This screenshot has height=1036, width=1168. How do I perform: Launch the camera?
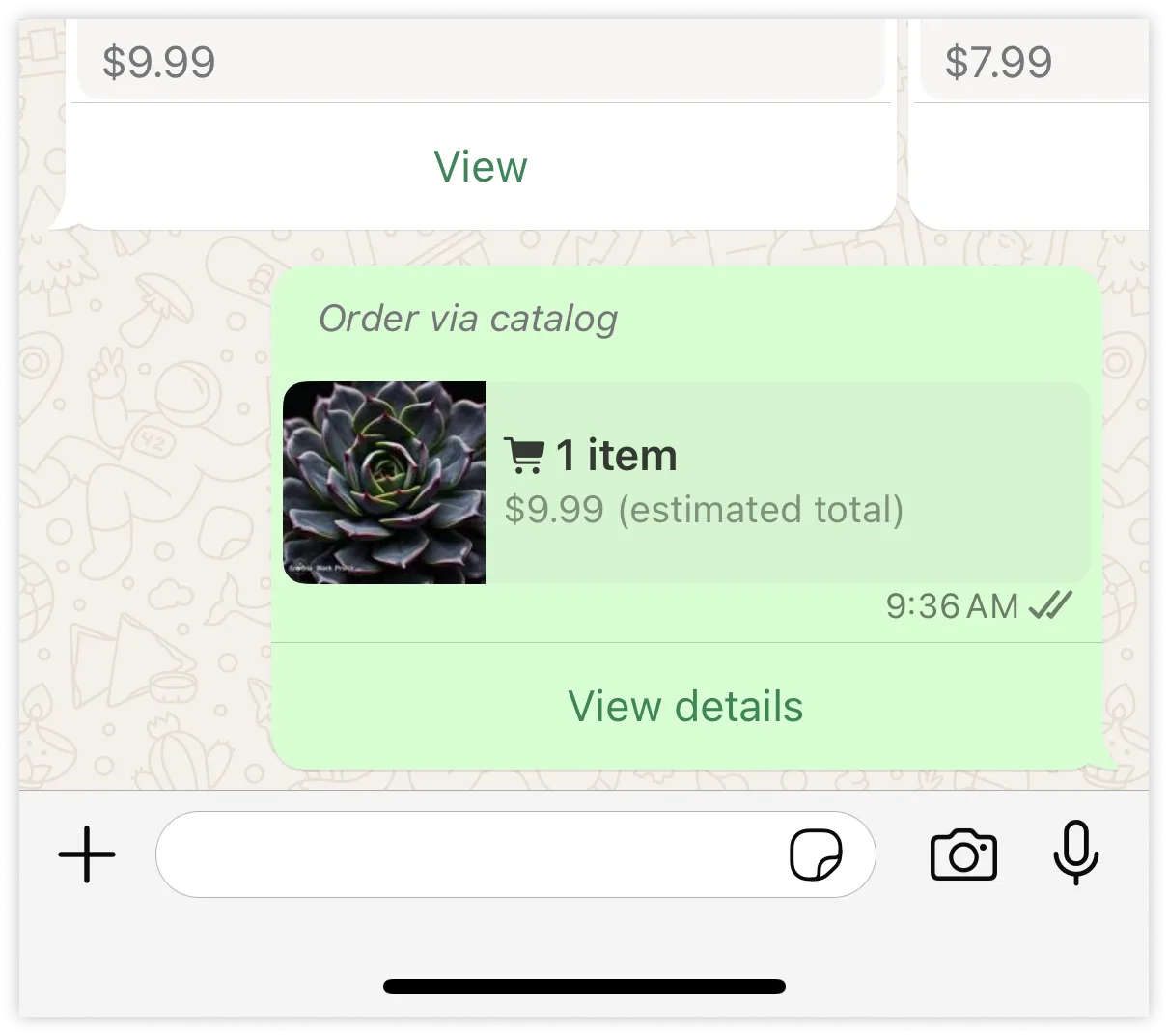963,854
